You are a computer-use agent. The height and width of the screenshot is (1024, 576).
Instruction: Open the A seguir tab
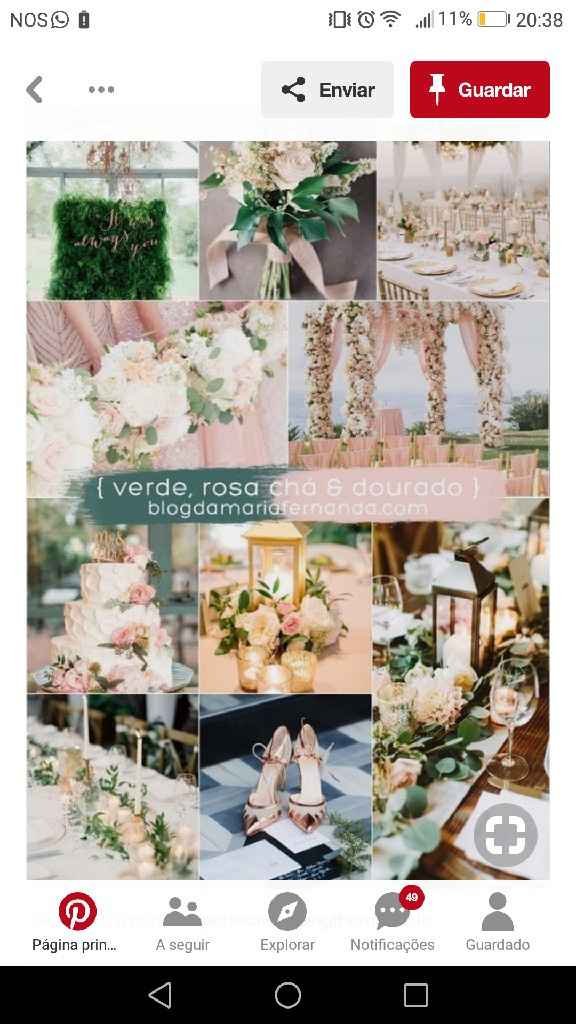pyautogui.click(x=182, y=922)
